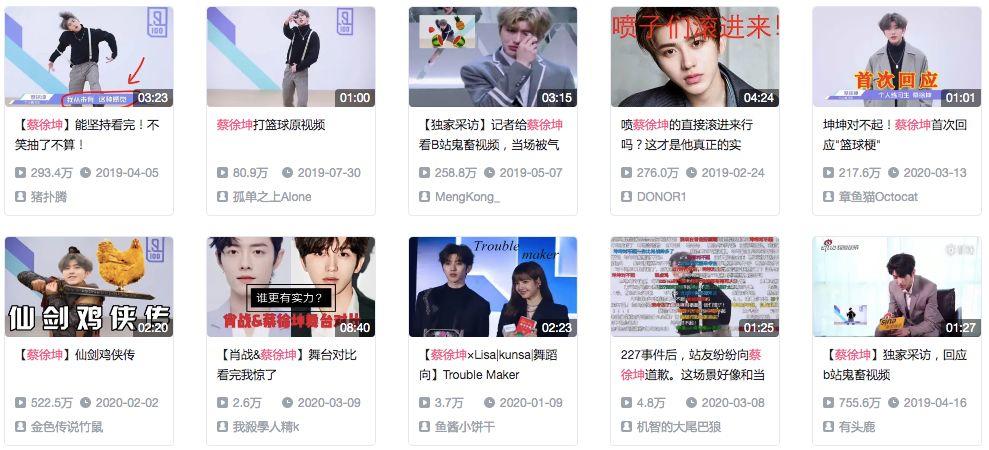Open uploader 有头鹿's profile
This screenshot has width=989, height=450.
click(x=857, y=427)
